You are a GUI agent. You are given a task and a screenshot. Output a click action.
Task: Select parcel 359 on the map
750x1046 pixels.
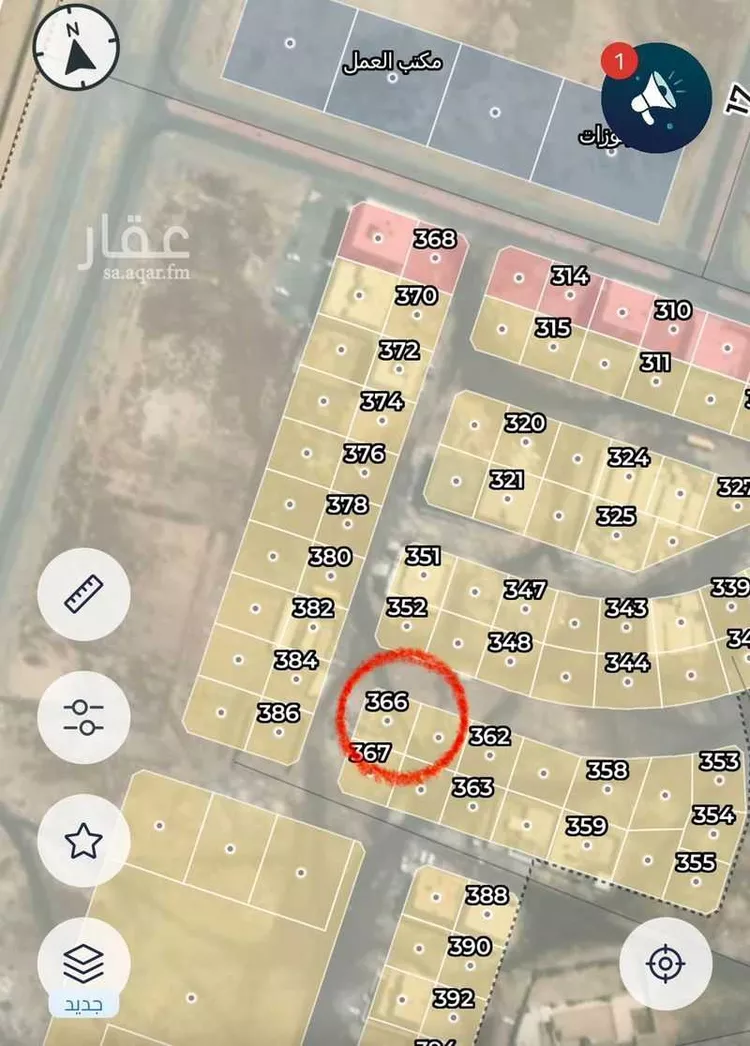pyautogui.click(x=586, y=826)
